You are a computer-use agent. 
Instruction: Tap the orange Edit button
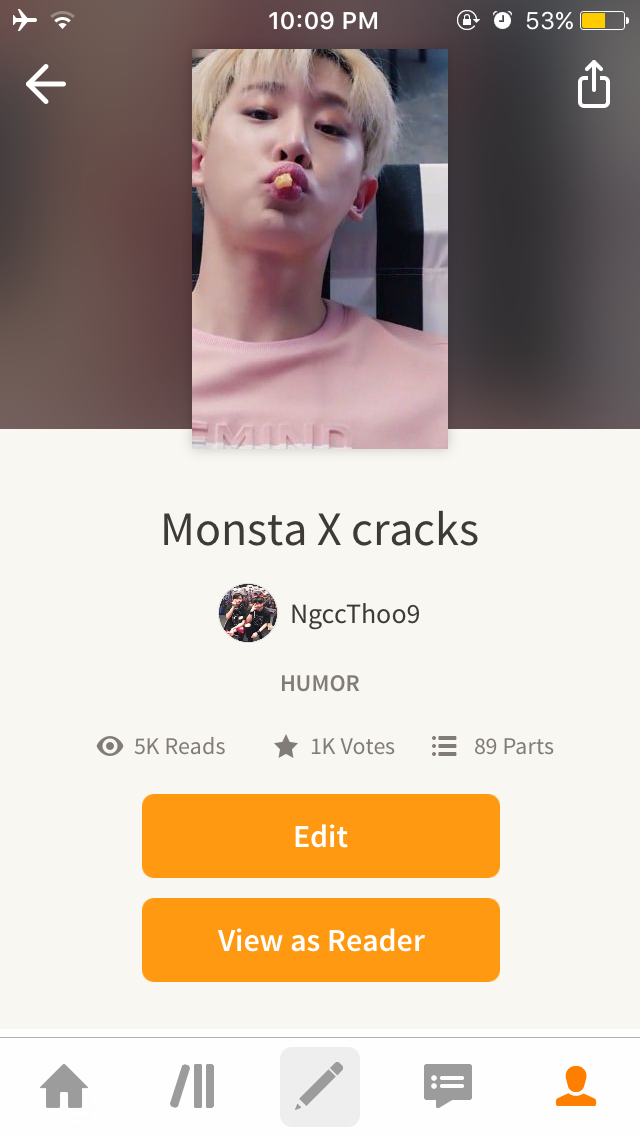(320, 836)
